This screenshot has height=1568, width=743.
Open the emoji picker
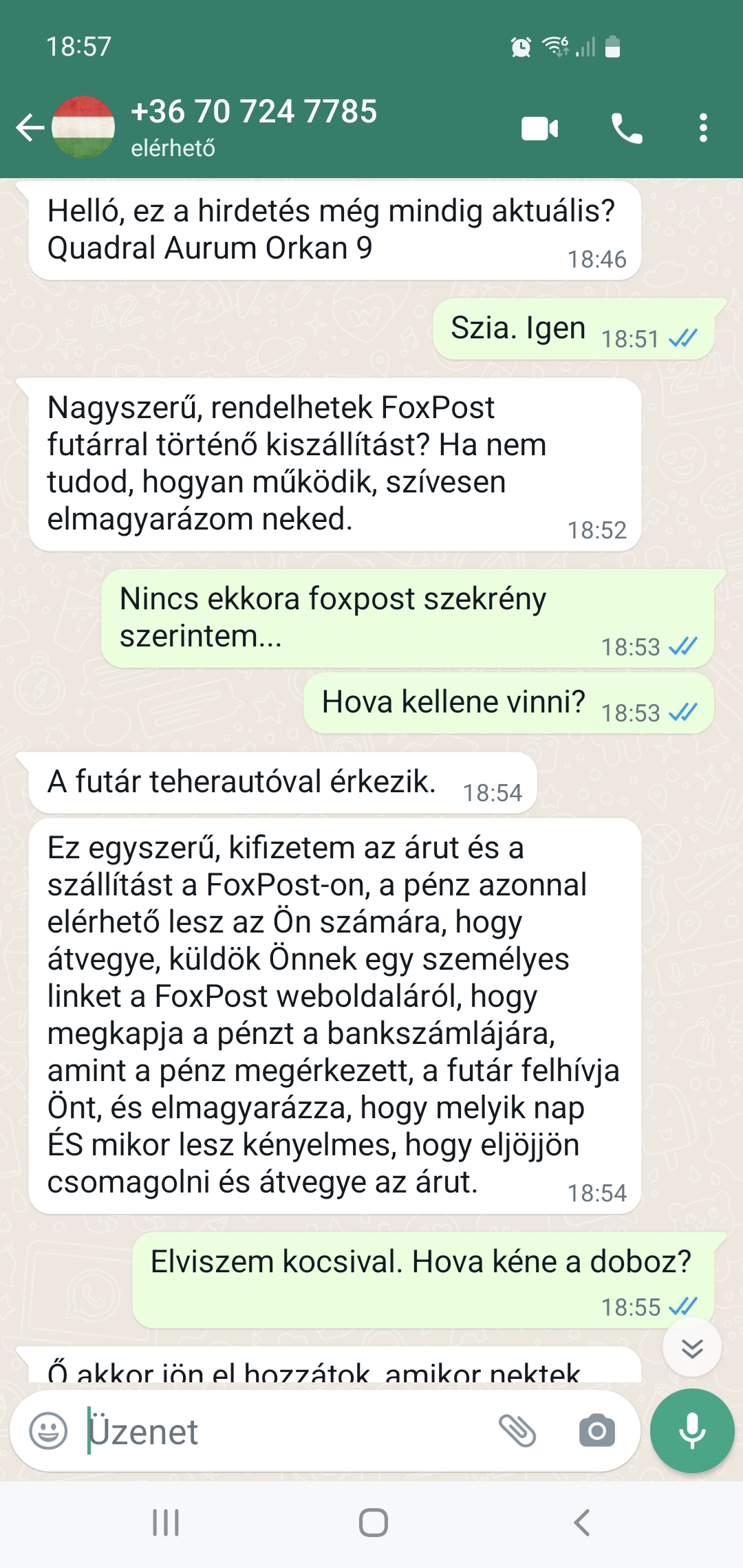pos(48,1431)
